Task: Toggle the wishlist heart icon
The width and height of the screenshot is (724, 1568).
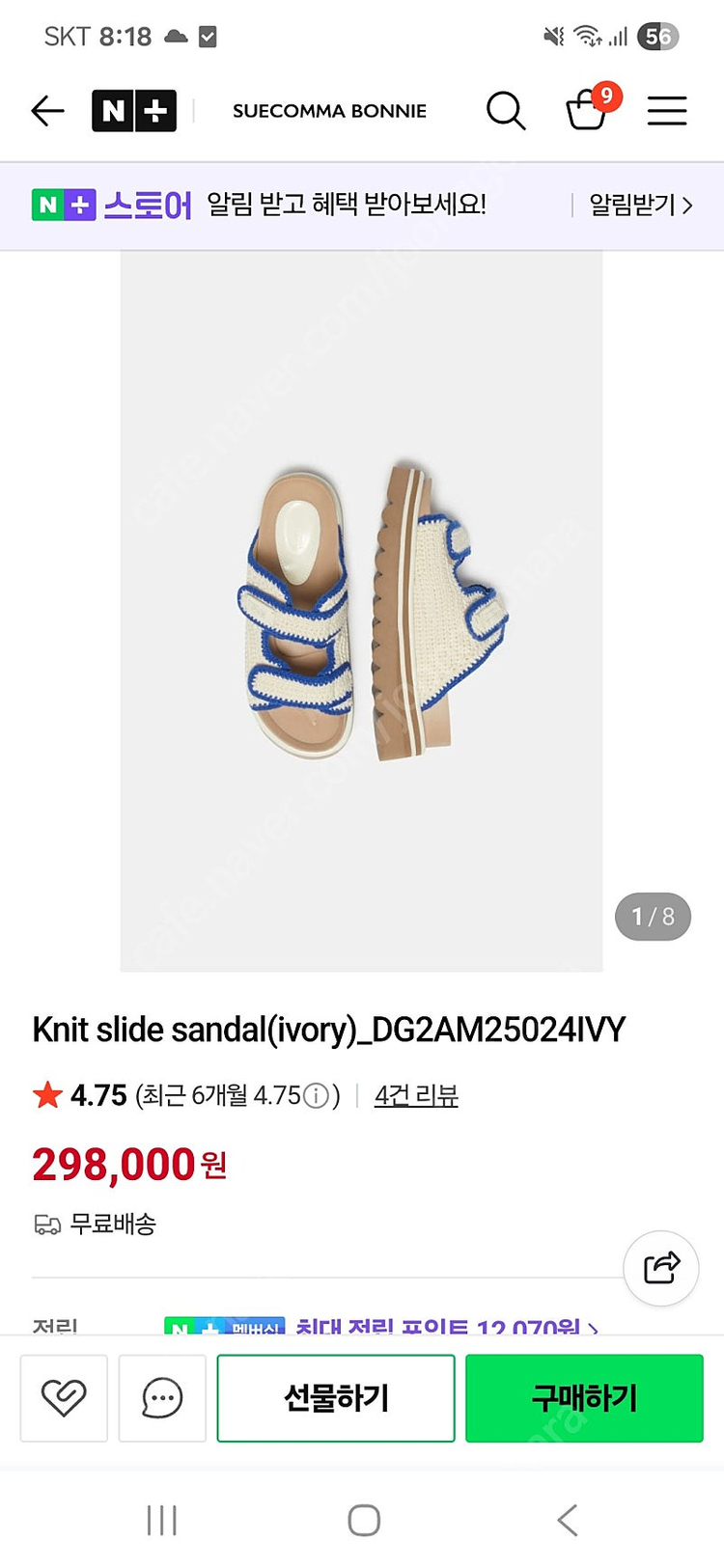Action: pos(63,1397)
